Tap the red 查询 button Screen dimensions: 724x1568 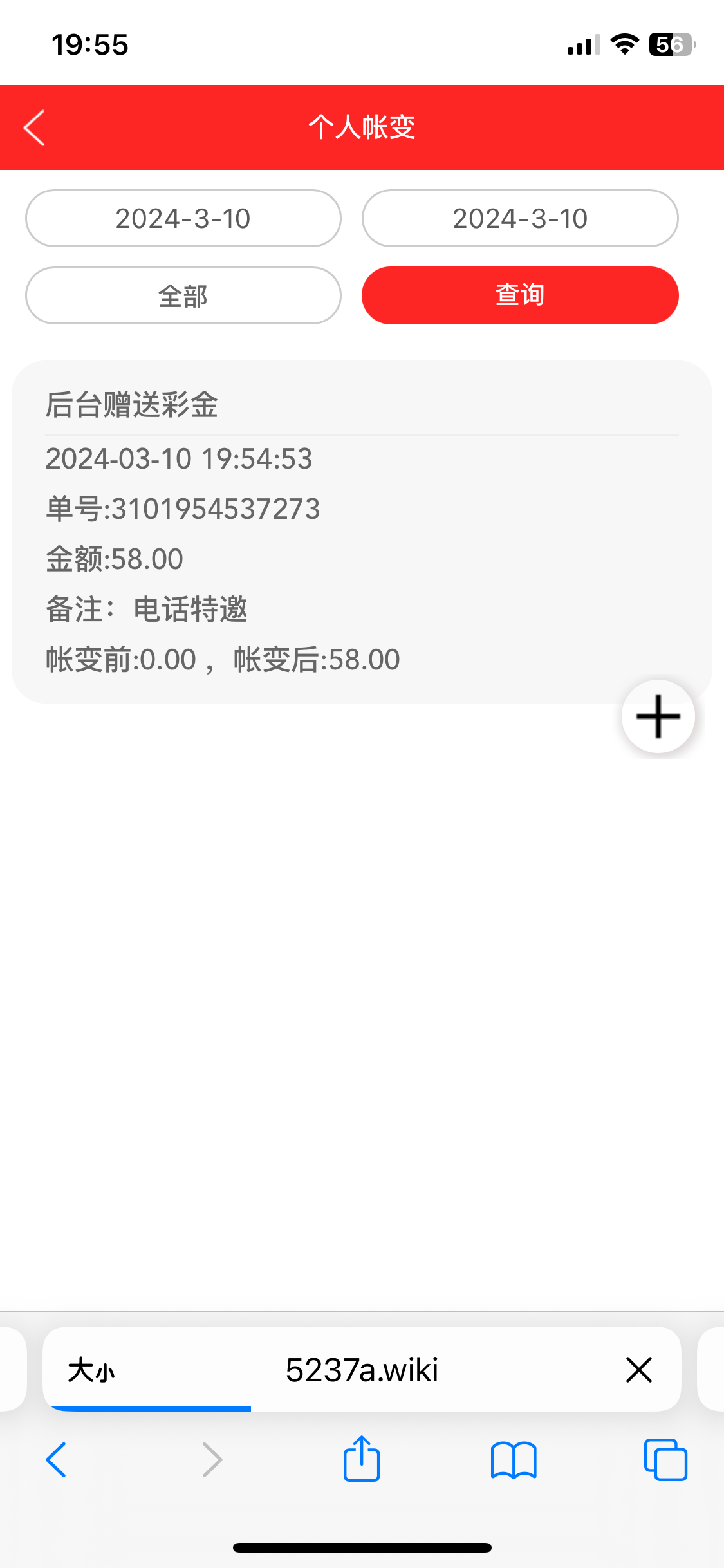pyautogui.click(x=520, y=295)
